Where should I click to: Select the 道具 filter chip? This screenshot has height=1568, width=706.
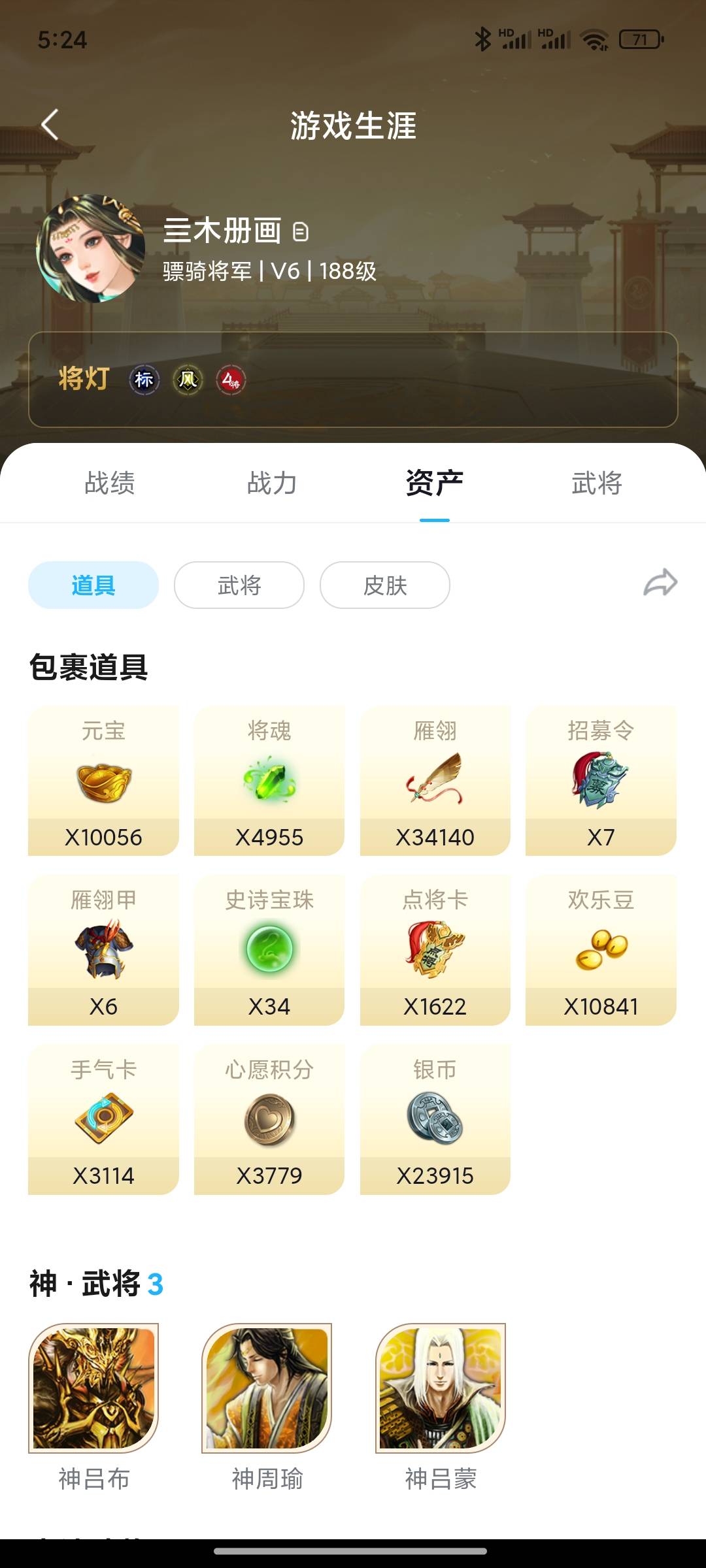pyautogui.click(x=93, y=585)
